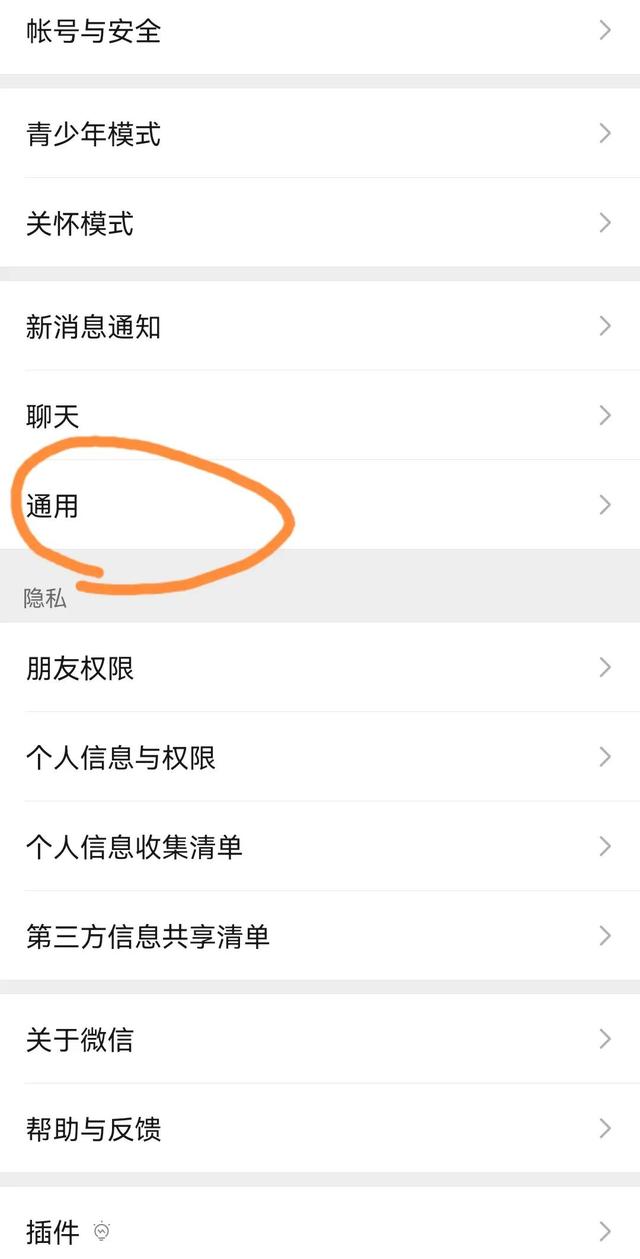Open the 通用 settings row
This screenshot has height=1259, width=640.
320,505
